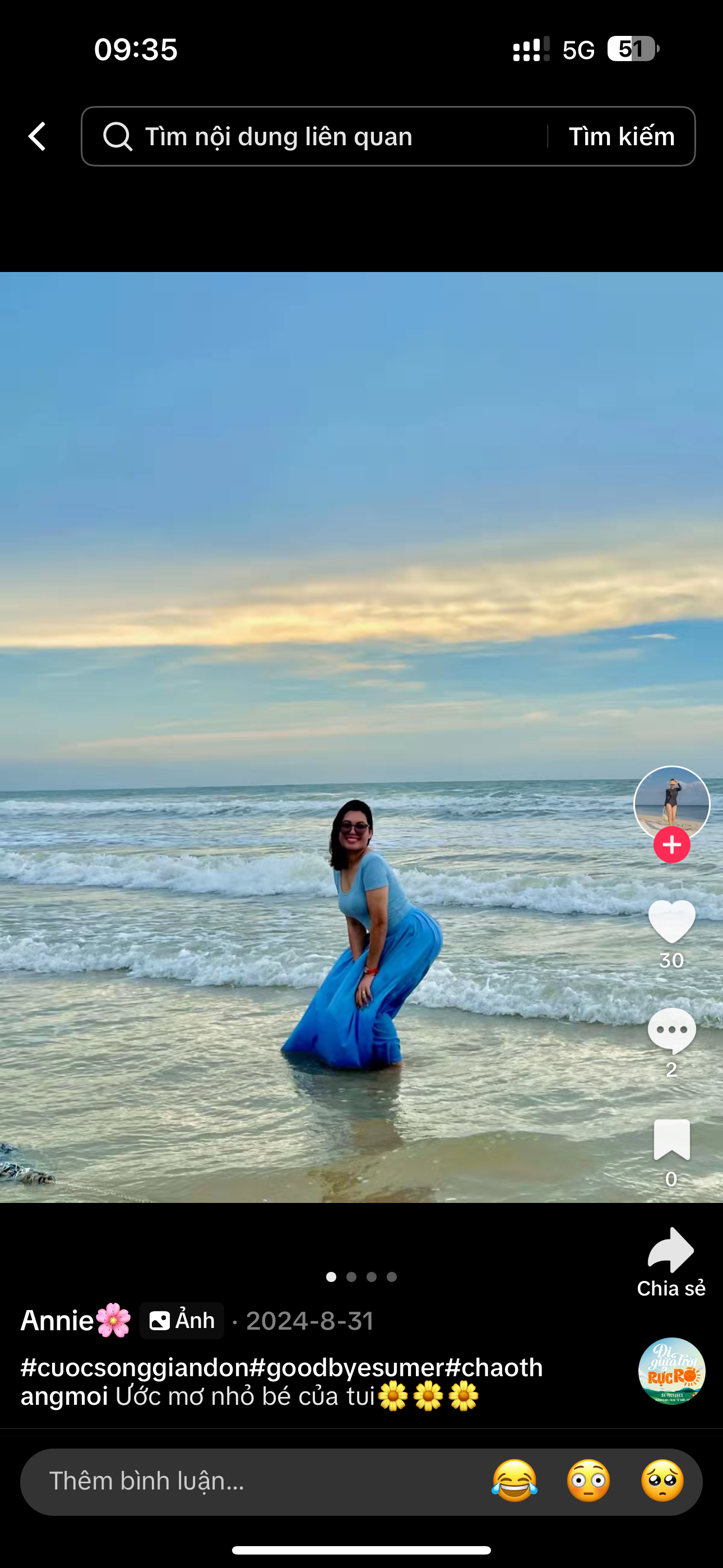Open the sound disc "Rực Rỡ"
The image size is (723, 1568).
(x=671, y=1371)
